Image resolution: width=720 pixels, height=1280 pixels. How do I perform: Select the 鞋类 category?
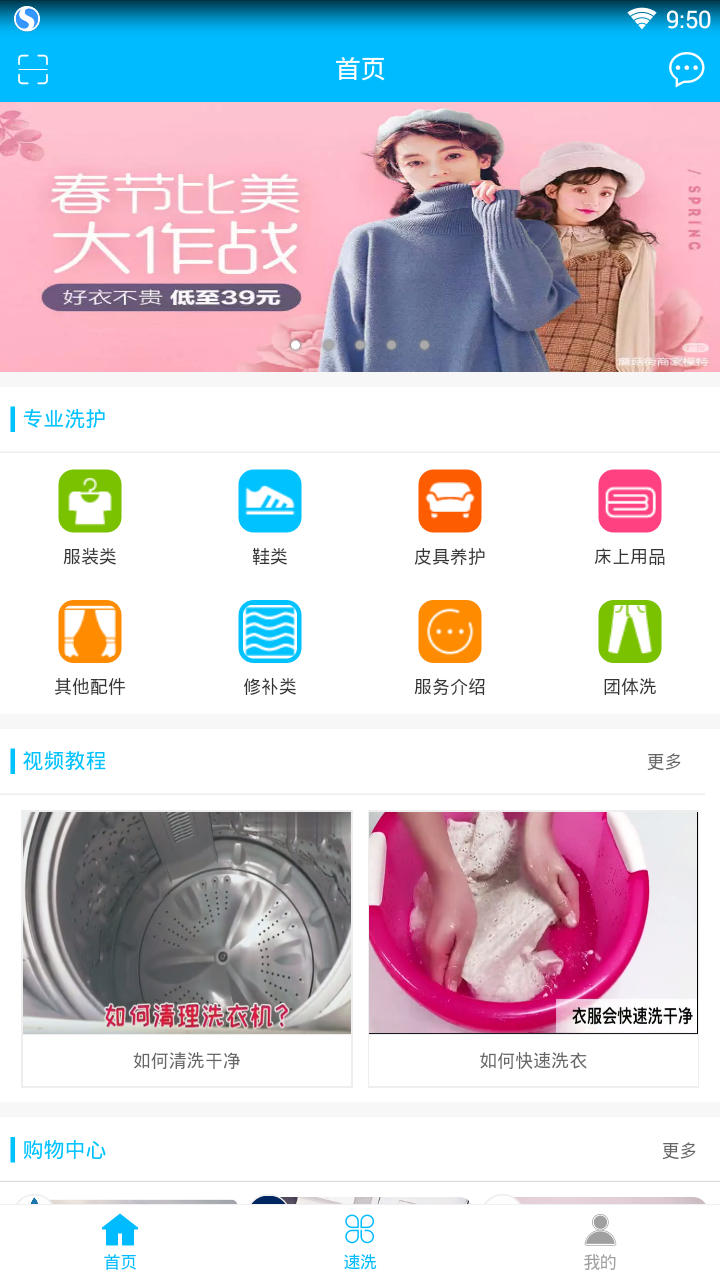[270, 517]
